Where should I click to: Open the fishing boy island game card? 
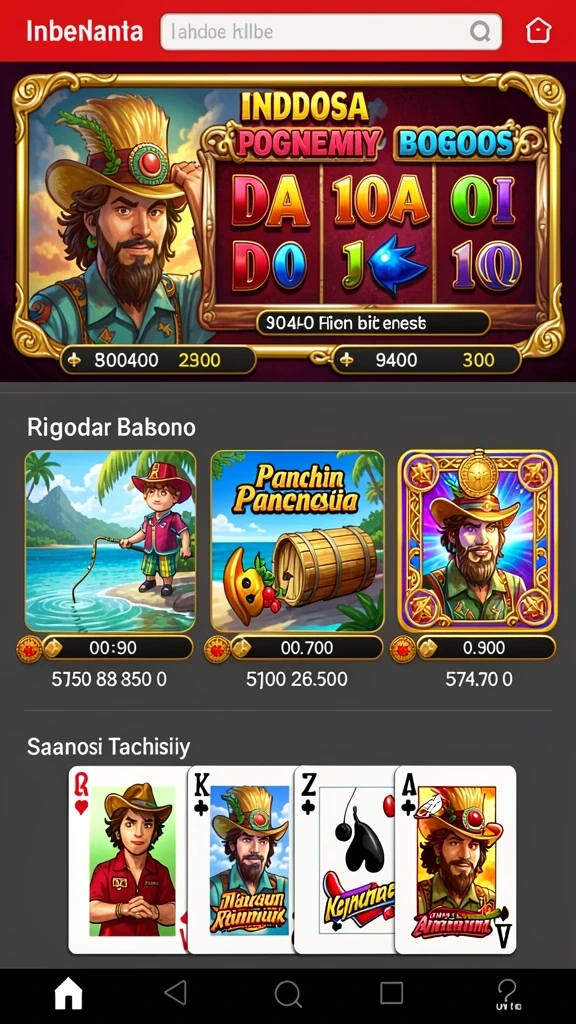pyautogui.click(x=110, y=541)
